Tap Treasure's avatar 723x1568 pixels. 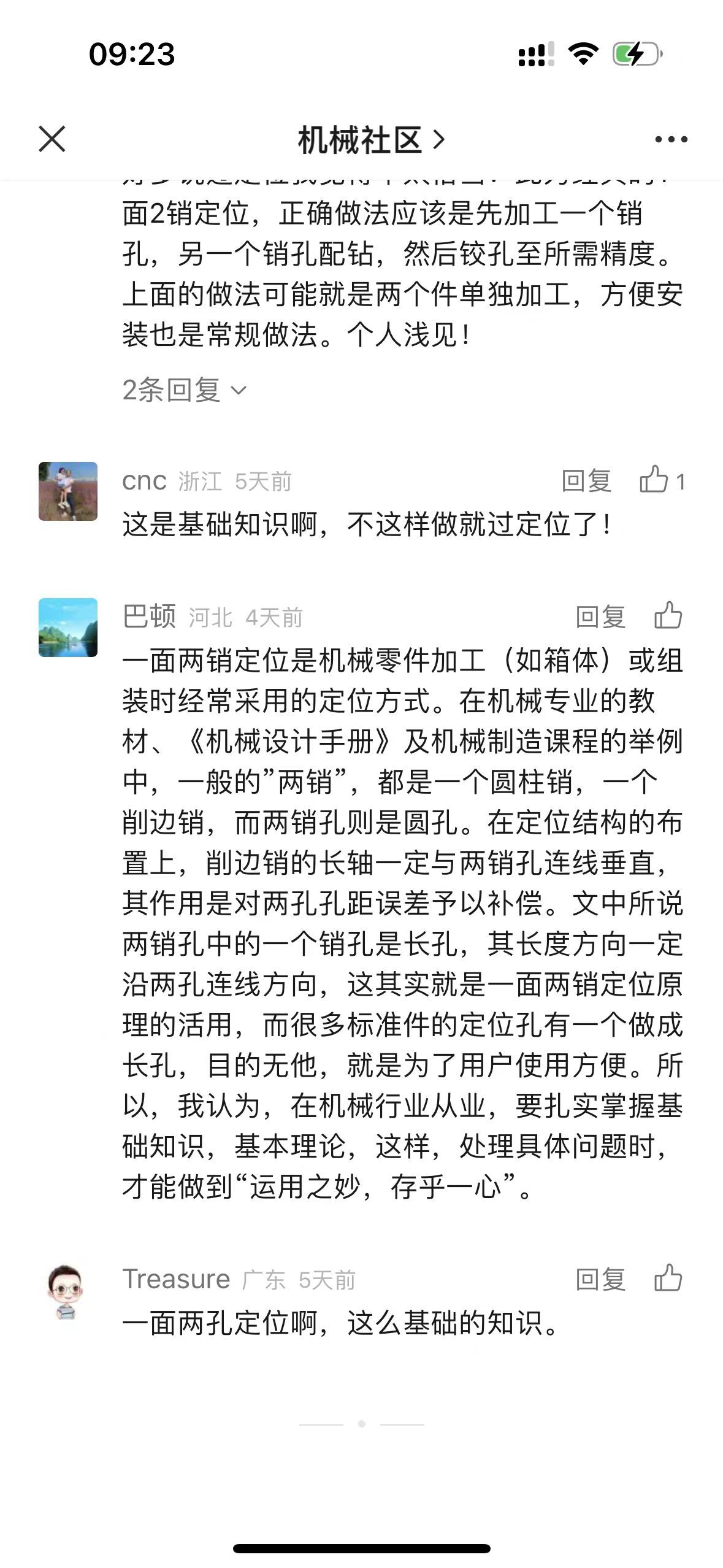pos(66,1291)
